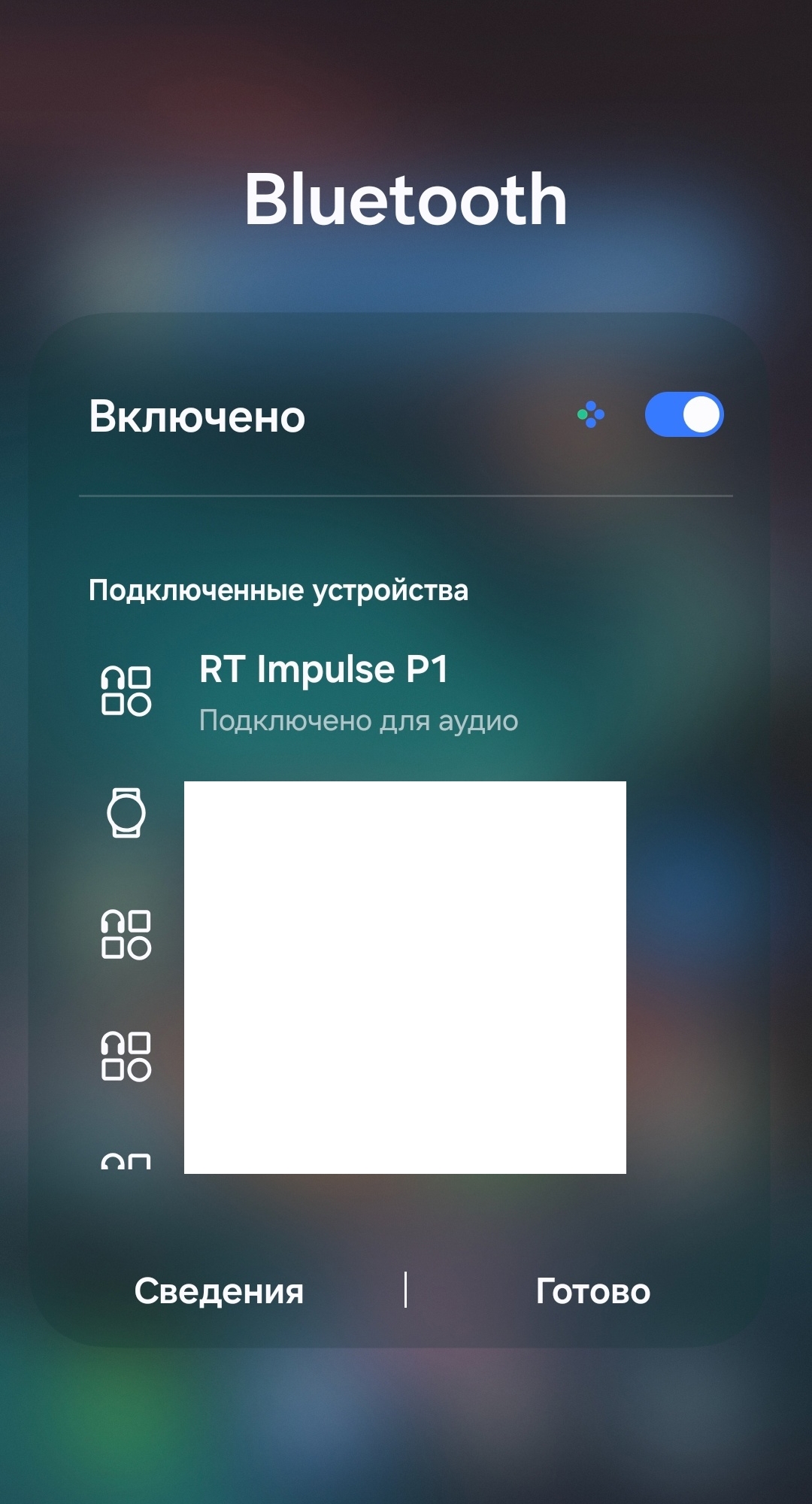Select the watch device entry

126,813
